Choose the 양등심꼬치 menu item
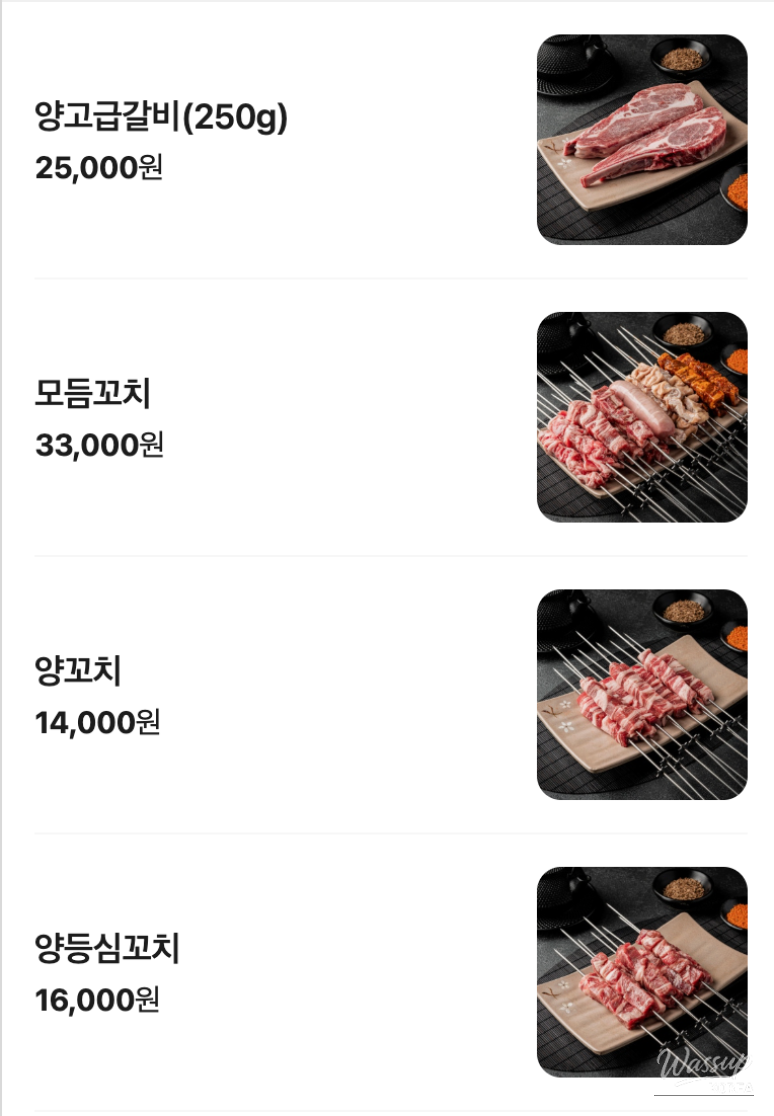Viewport: 774px width, 1116px height. tap(107, 948)
